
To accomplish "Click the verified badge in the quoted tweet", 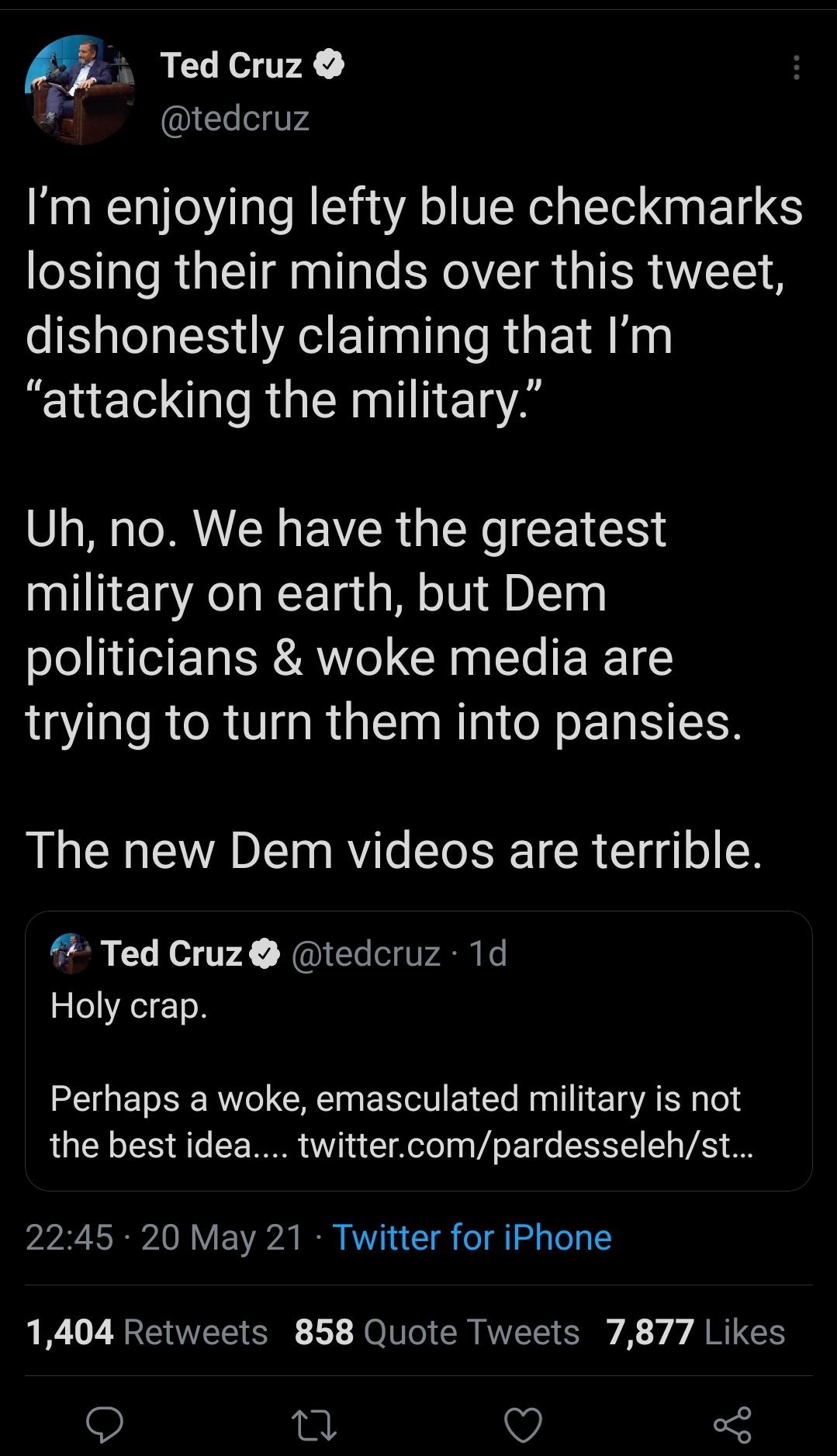I will coord(265,956).
